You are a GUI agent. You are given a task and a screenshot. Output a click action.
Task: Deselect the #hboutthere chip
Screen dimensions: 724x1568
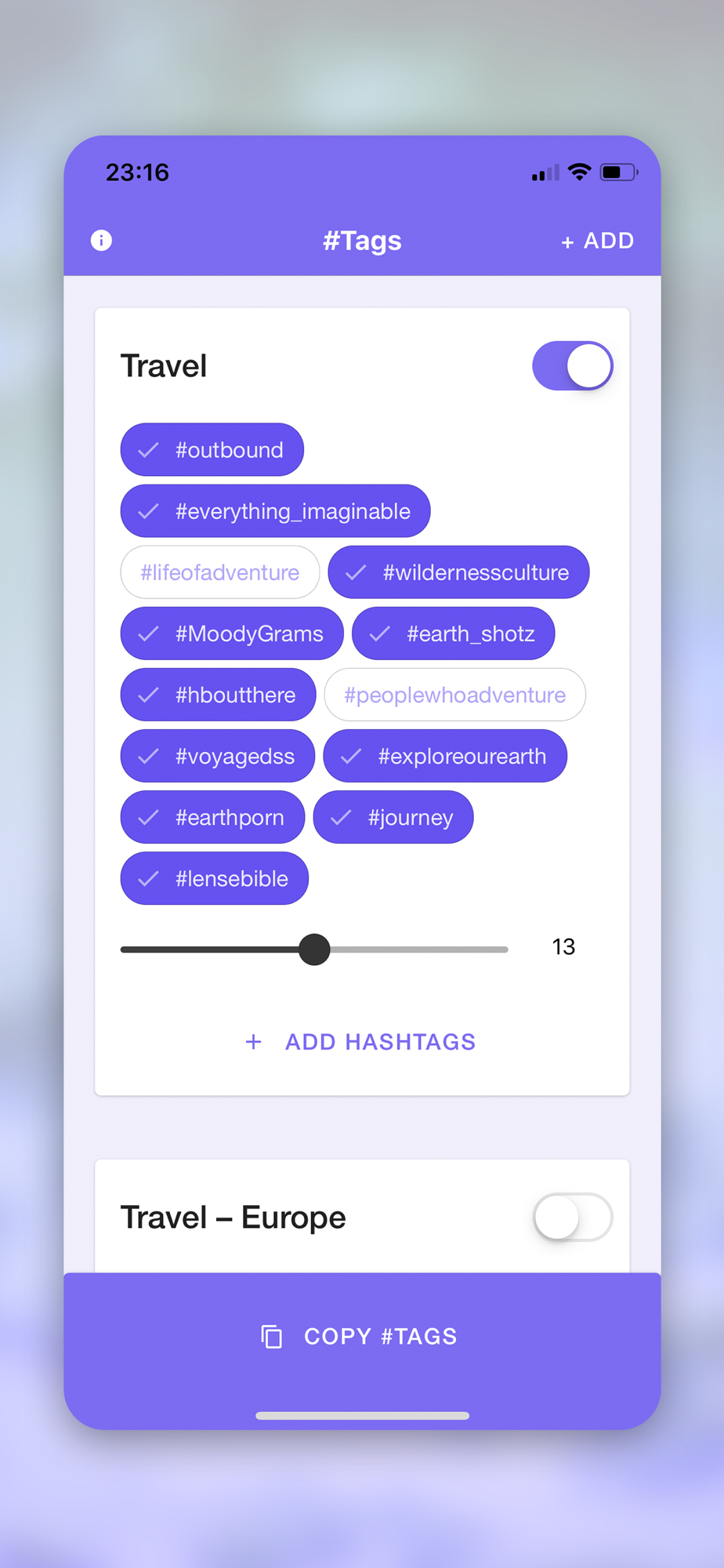(x=218, y=694)
